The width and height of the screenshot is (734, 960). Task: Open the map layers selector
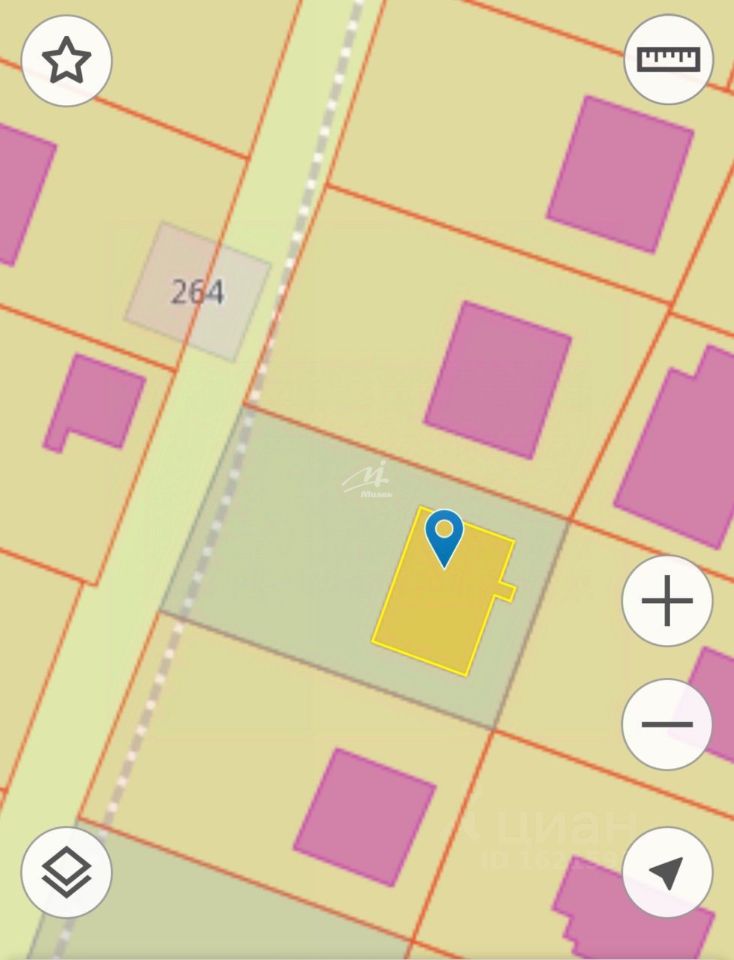click(66, 872)
